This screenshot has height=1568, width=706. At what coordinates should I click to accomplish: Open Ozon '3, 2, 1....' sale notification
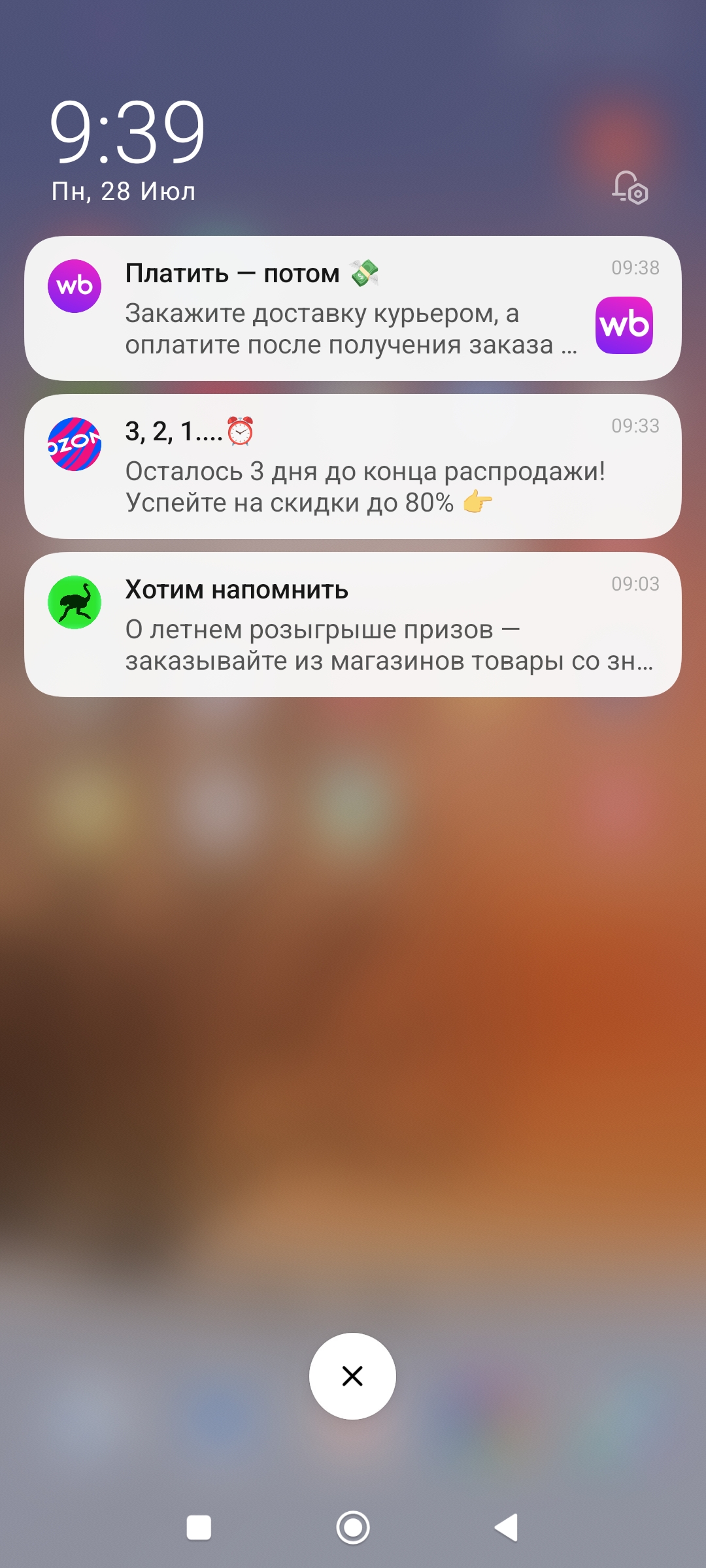point(352,466)
